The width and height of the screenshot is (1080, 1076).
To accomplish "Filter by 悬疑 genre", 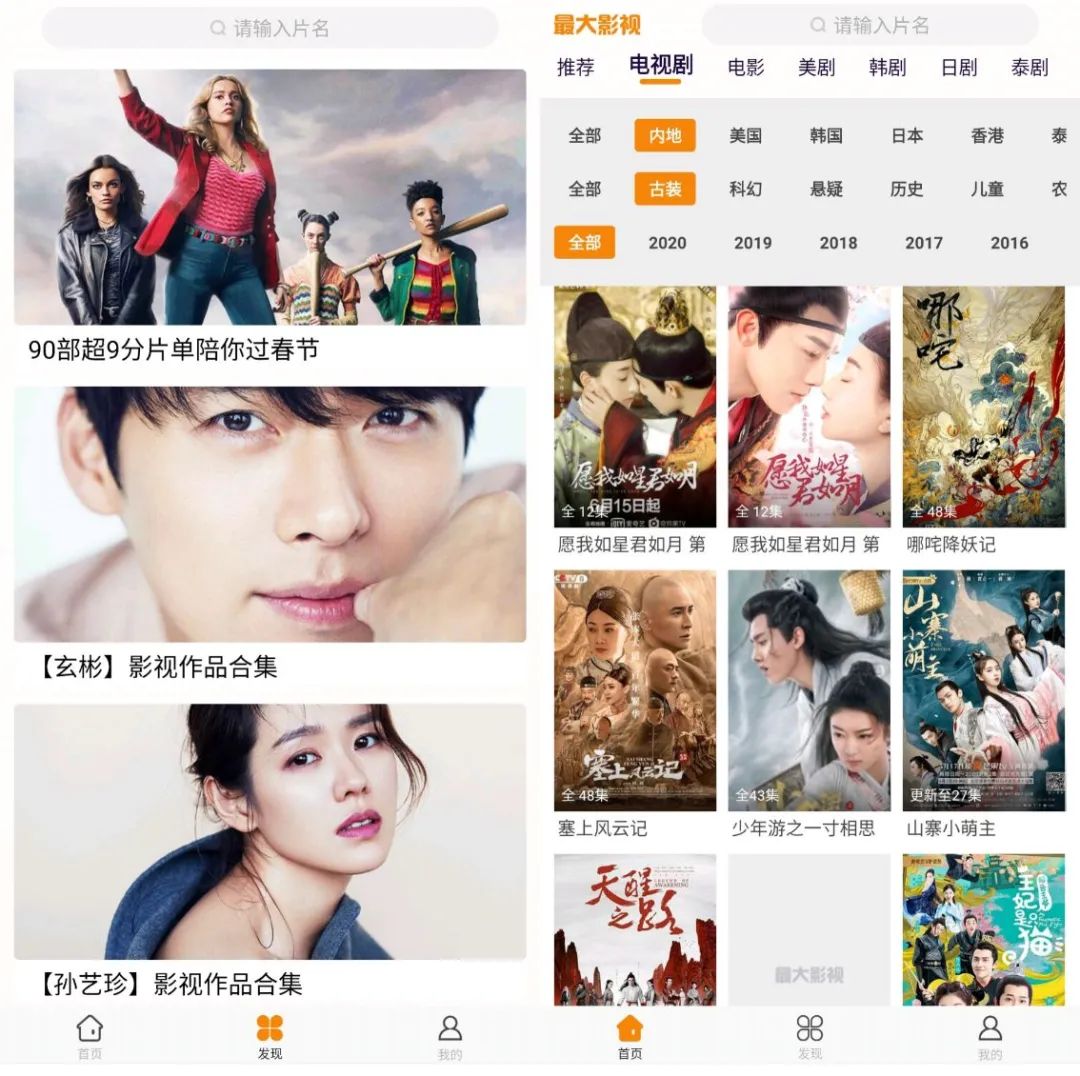I will [x=826, y=189].
